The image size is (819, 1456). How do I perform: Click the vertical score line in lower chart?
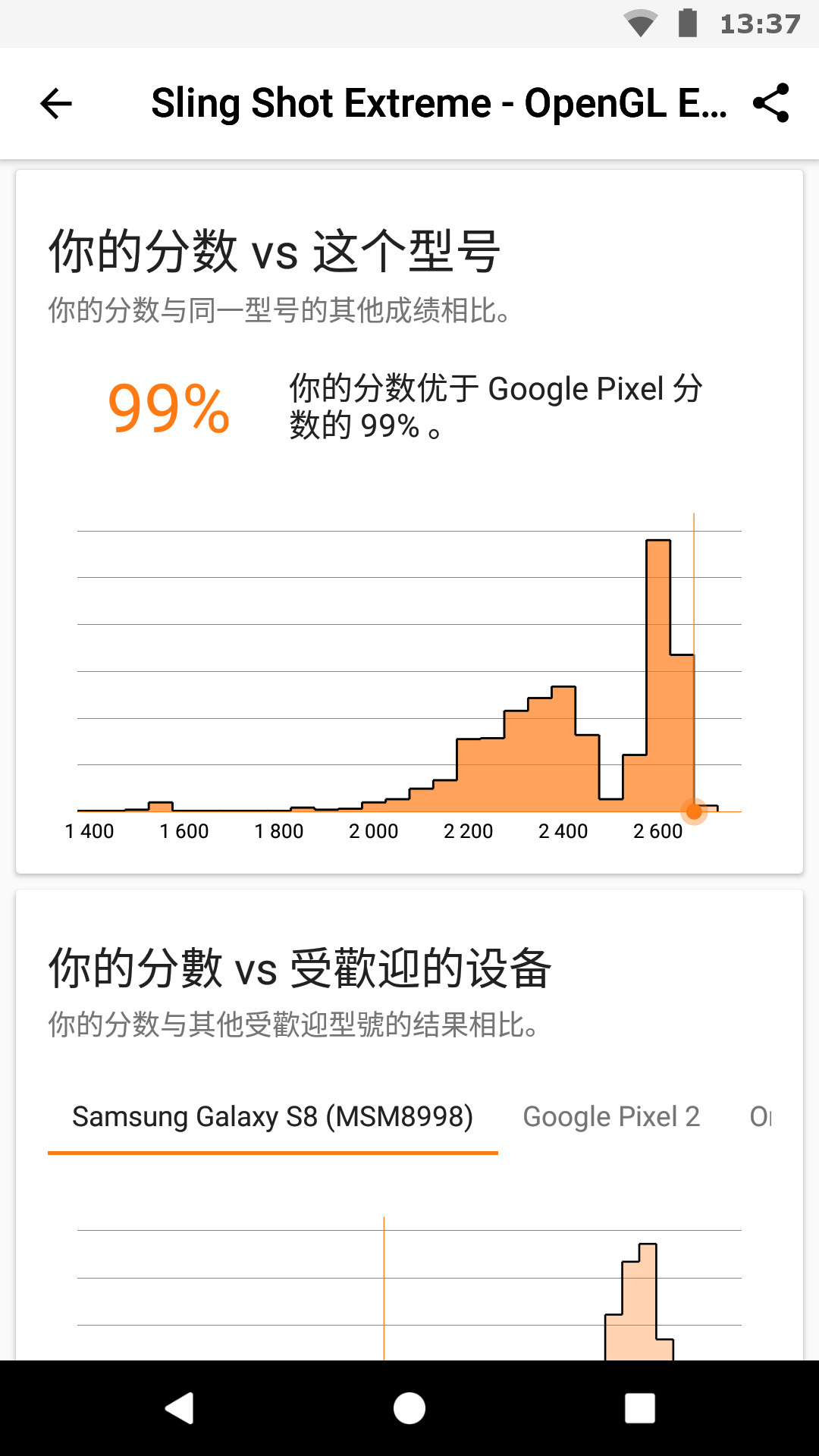[x=384, y=1289]
